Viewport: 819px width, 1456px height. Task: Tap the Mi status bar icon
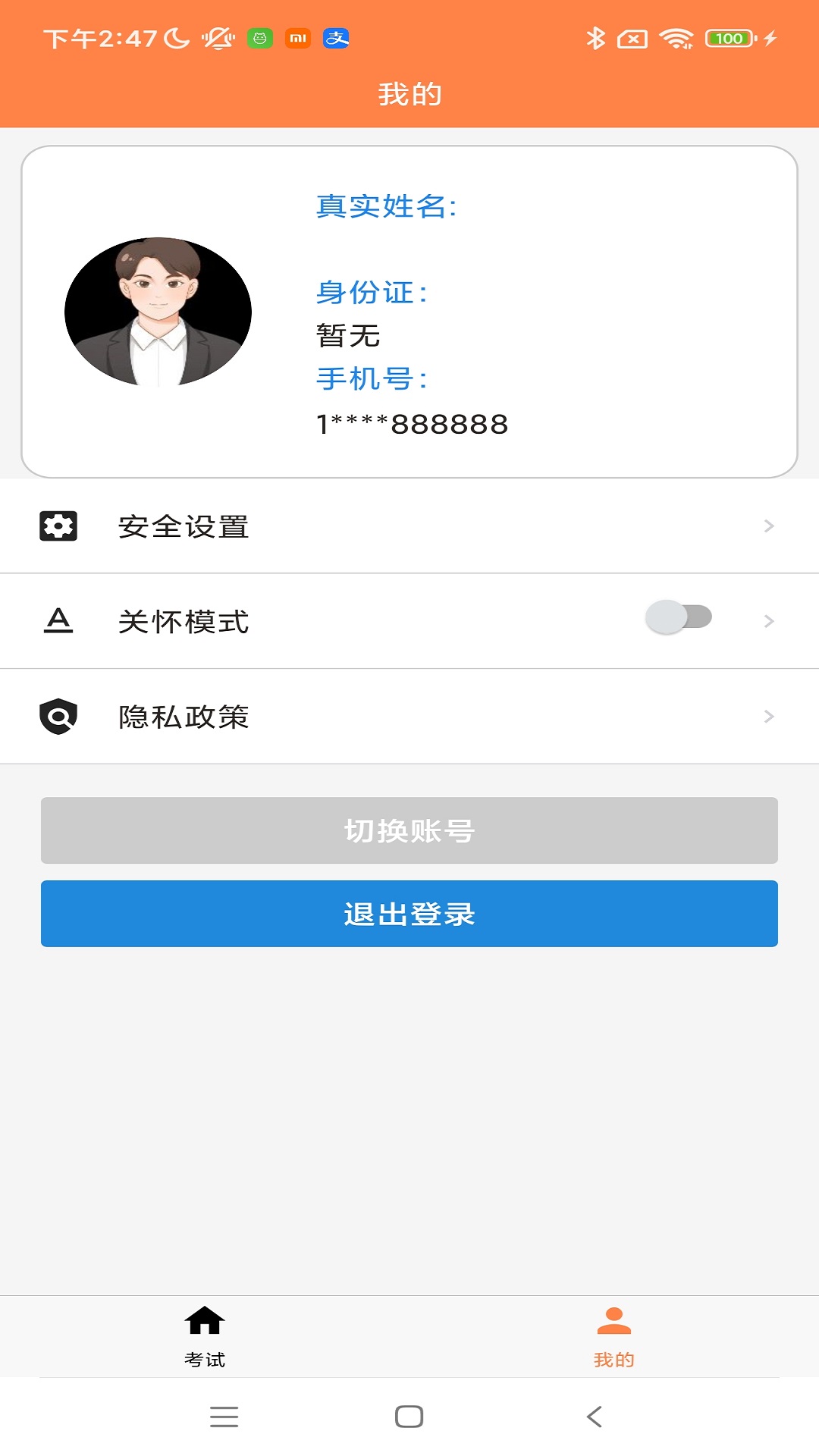click(x=298, y=37)
